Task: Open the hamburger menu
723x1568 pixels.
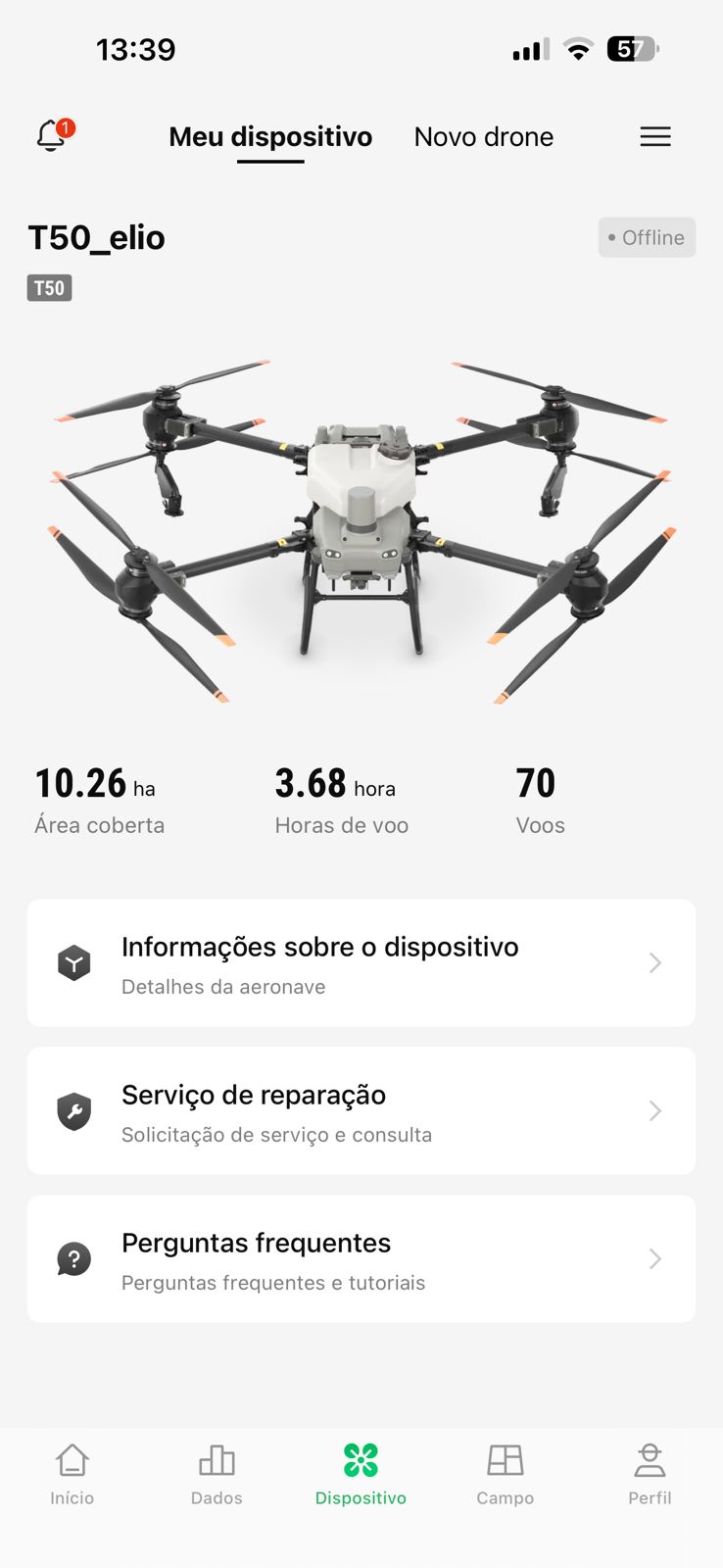Action: [x=655, y=137]
